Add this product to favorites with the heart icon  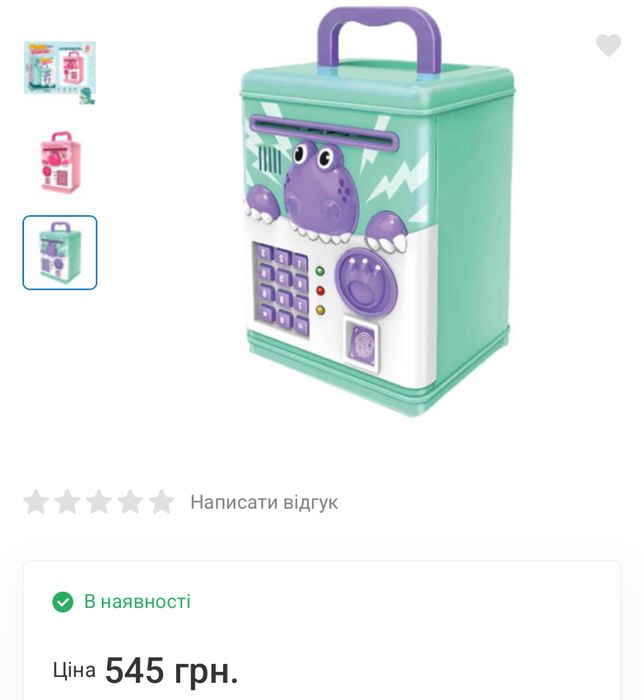(x=608, y=45)
